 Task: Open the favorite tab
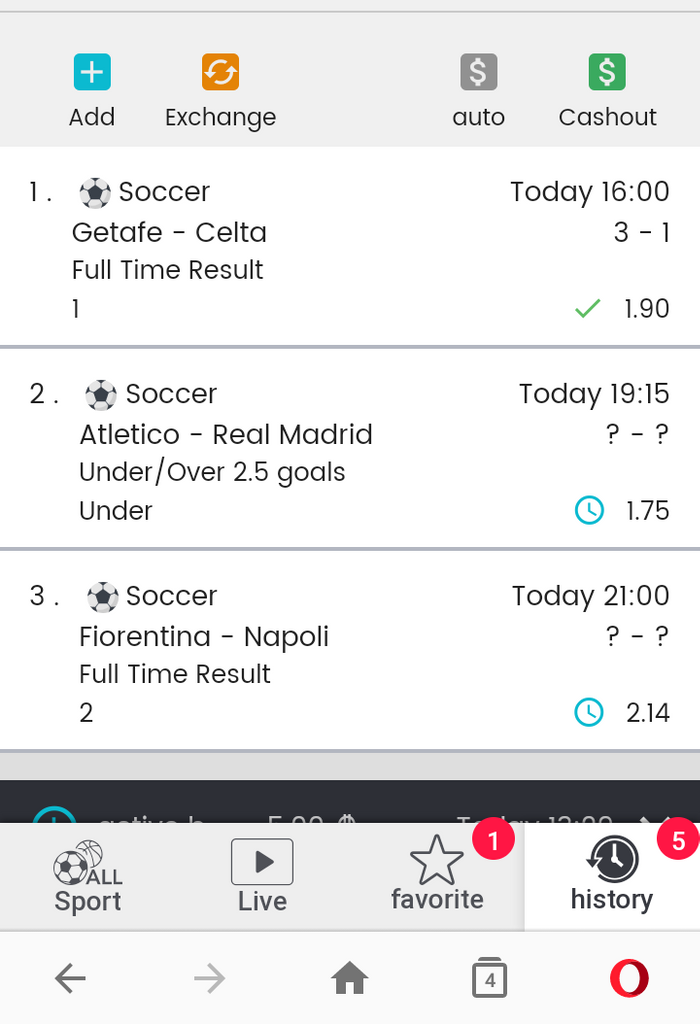[x=437, y=877]
